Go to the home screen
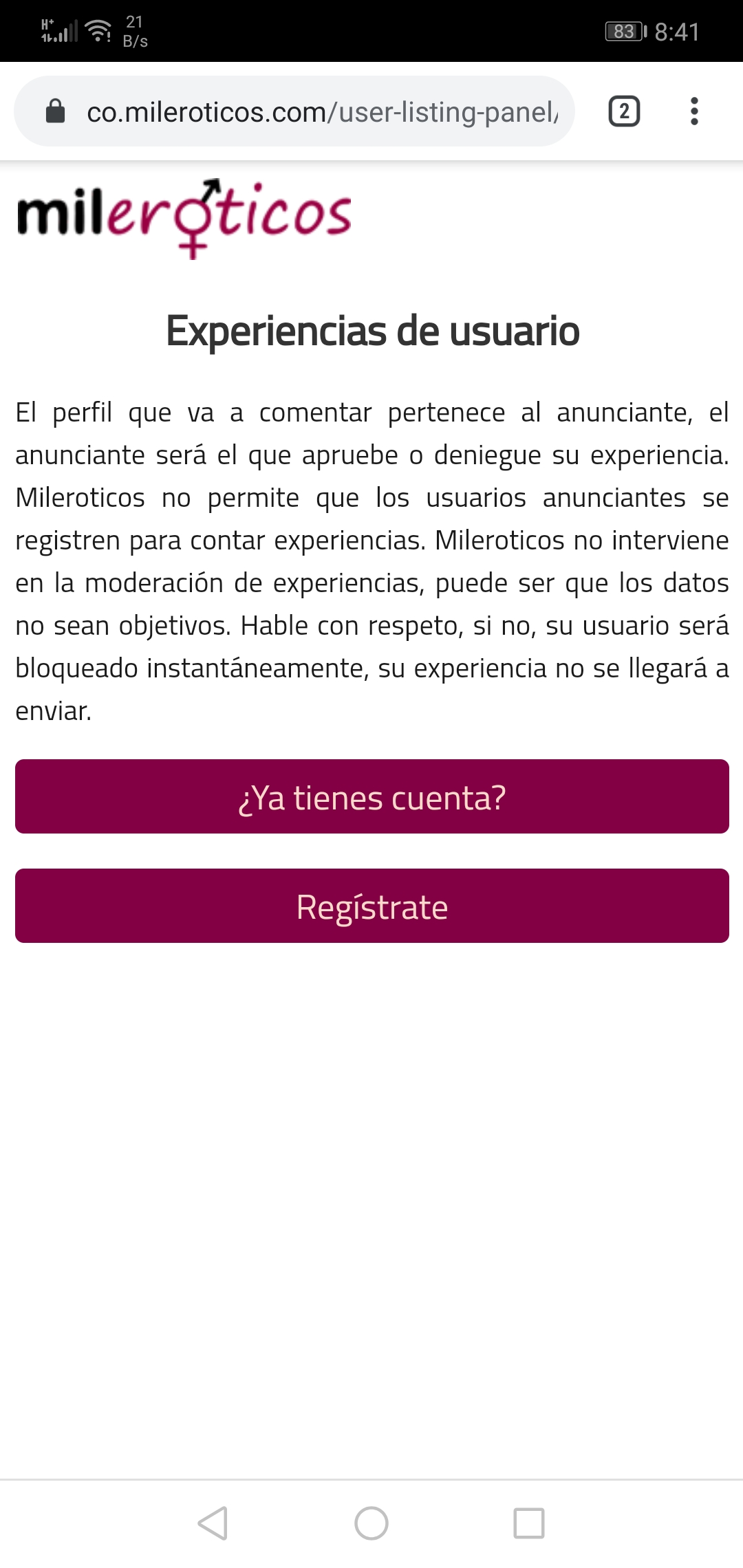743x1568 pixels. click(x=371, y=1523)
